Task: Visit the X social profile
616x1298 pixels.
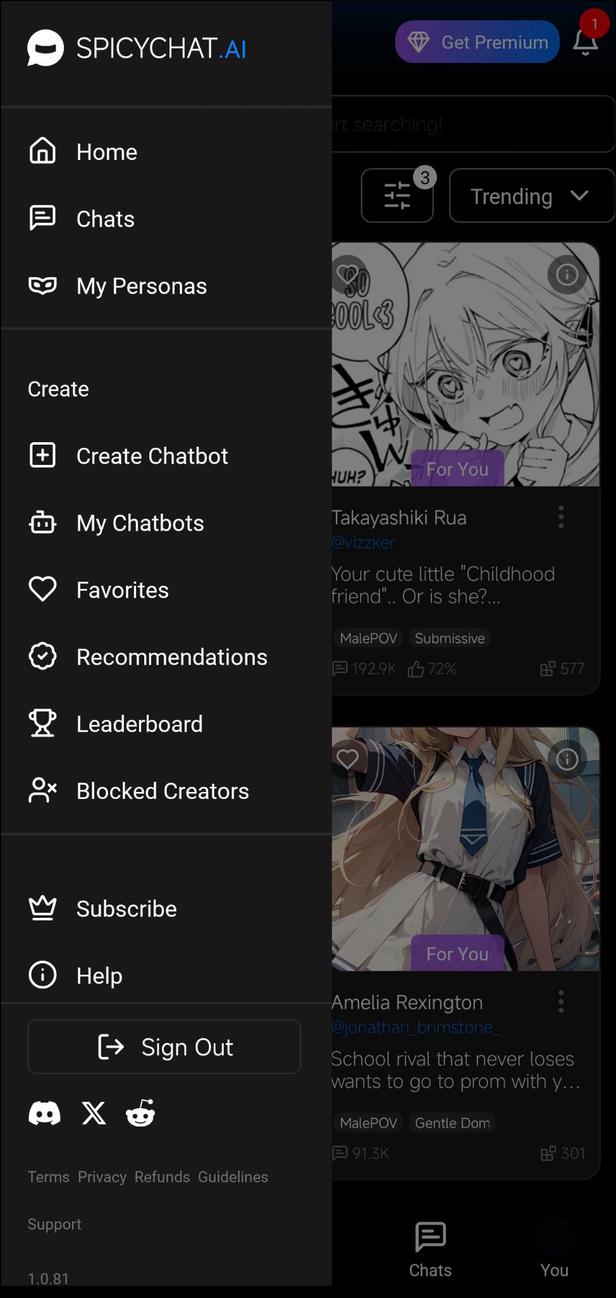Action: pyautogui.click(x=93, y=1113)
